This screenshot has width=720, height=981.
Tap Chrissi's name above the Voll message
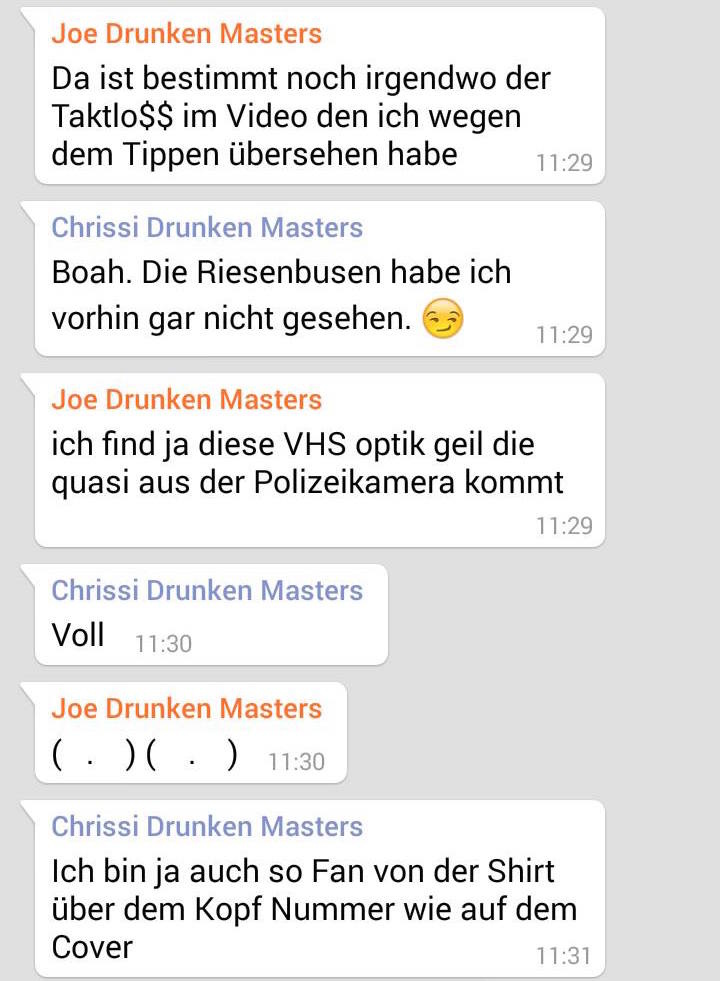click(207, 591)
